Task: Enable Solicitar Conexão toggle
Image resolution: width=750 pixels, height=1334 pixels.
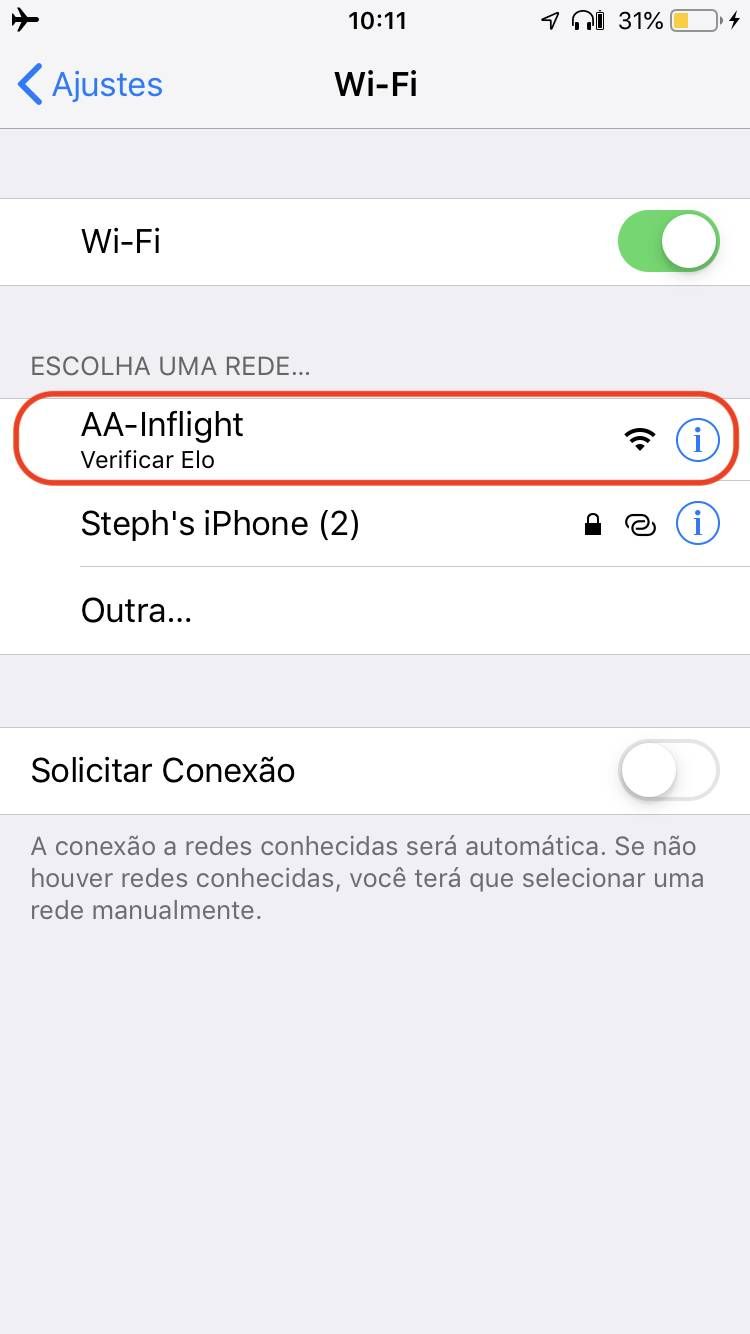Action: pos(668,770)
